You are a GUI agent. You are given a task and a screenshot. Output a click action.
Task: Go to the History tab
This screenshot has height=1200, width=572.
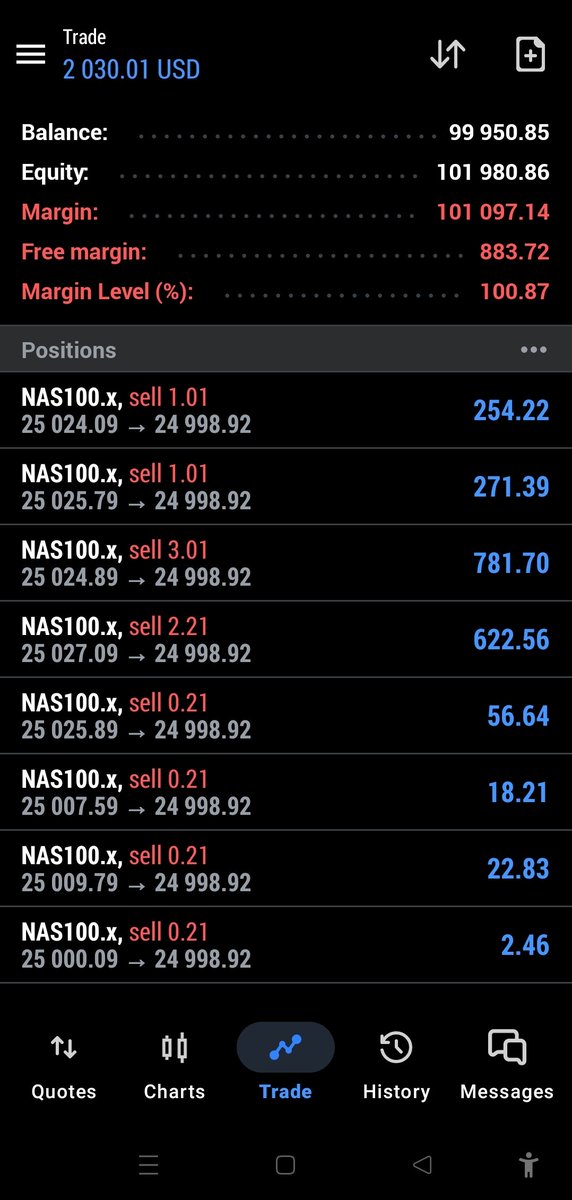coord(396,1065)
